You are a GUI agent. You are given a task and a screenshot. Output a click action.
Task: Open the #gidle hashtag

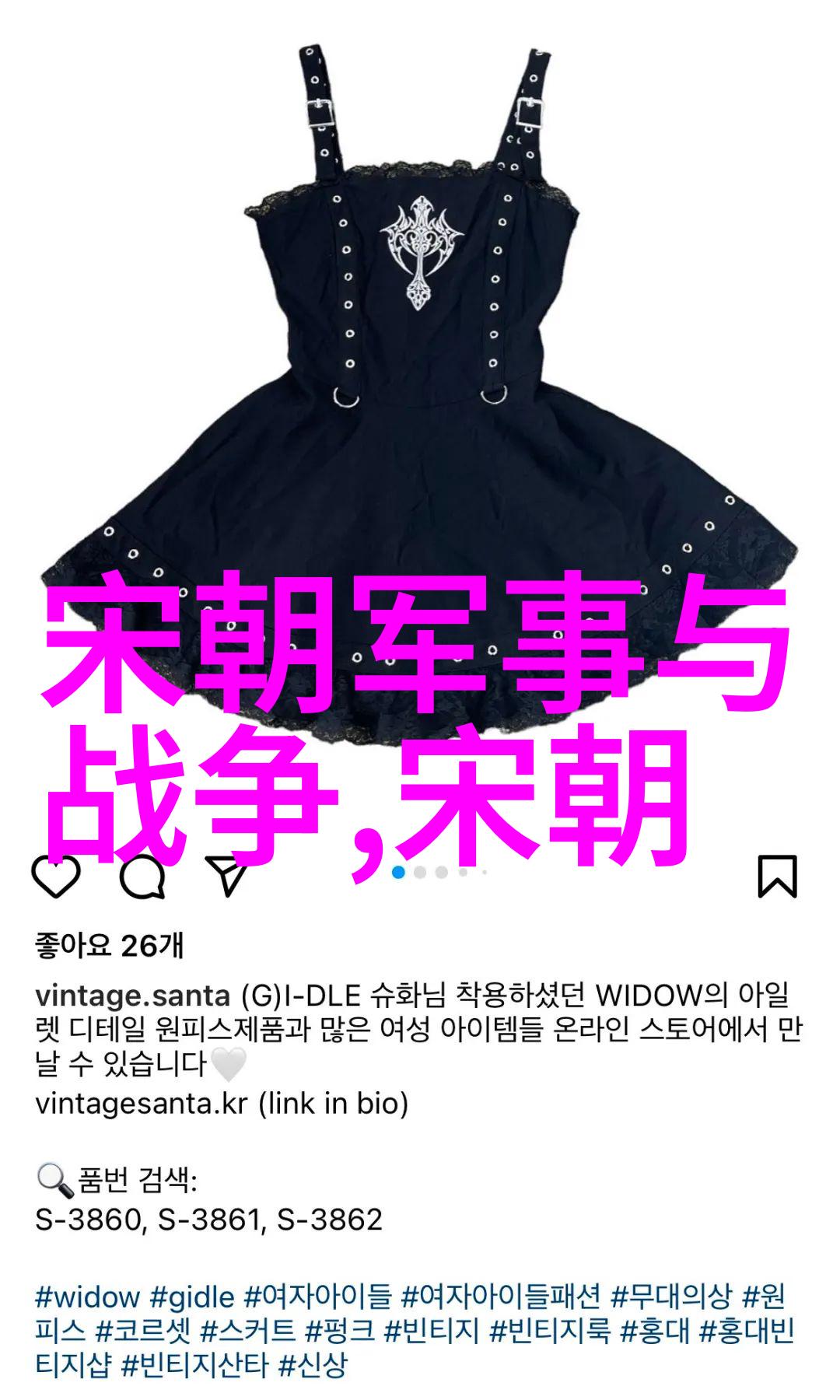192,1297
